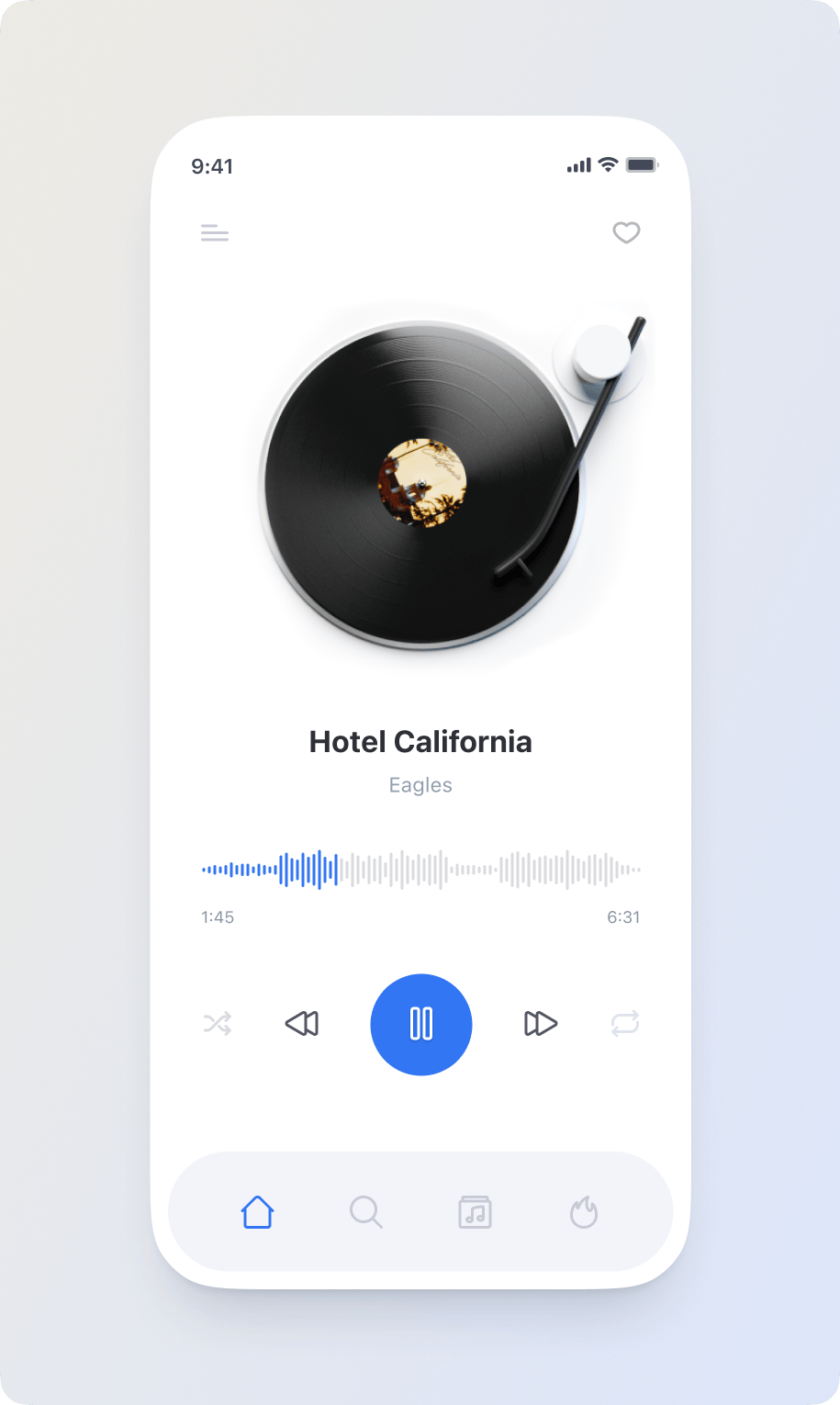Skip back to the previous track
The height and width of the screenshot is (1405, 840).
(302, 1024)
